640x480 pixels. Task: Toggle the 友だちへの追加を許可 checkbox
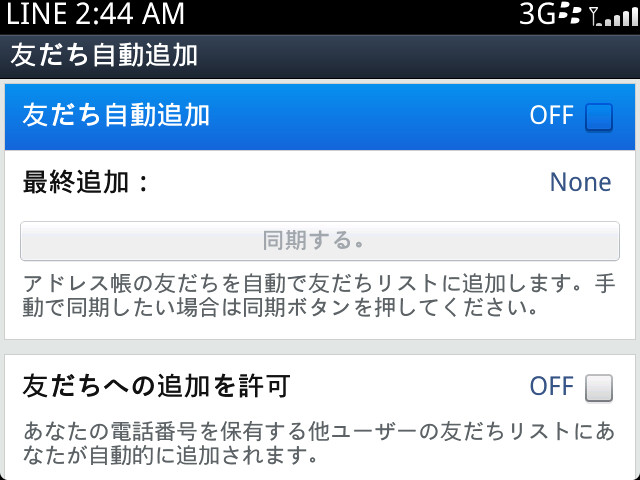click(599, 388)
